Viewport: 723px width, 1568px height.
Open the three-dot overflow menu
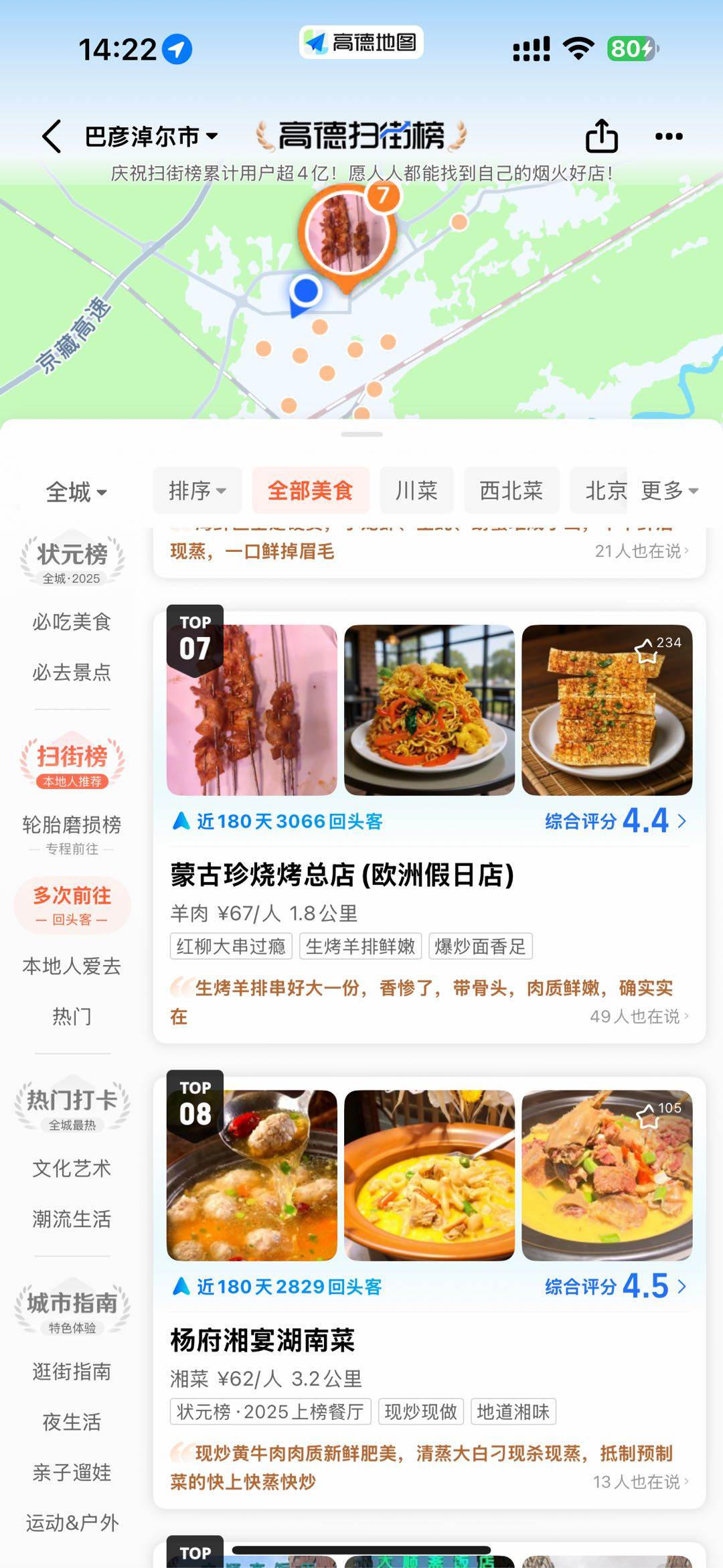[668, 137]
